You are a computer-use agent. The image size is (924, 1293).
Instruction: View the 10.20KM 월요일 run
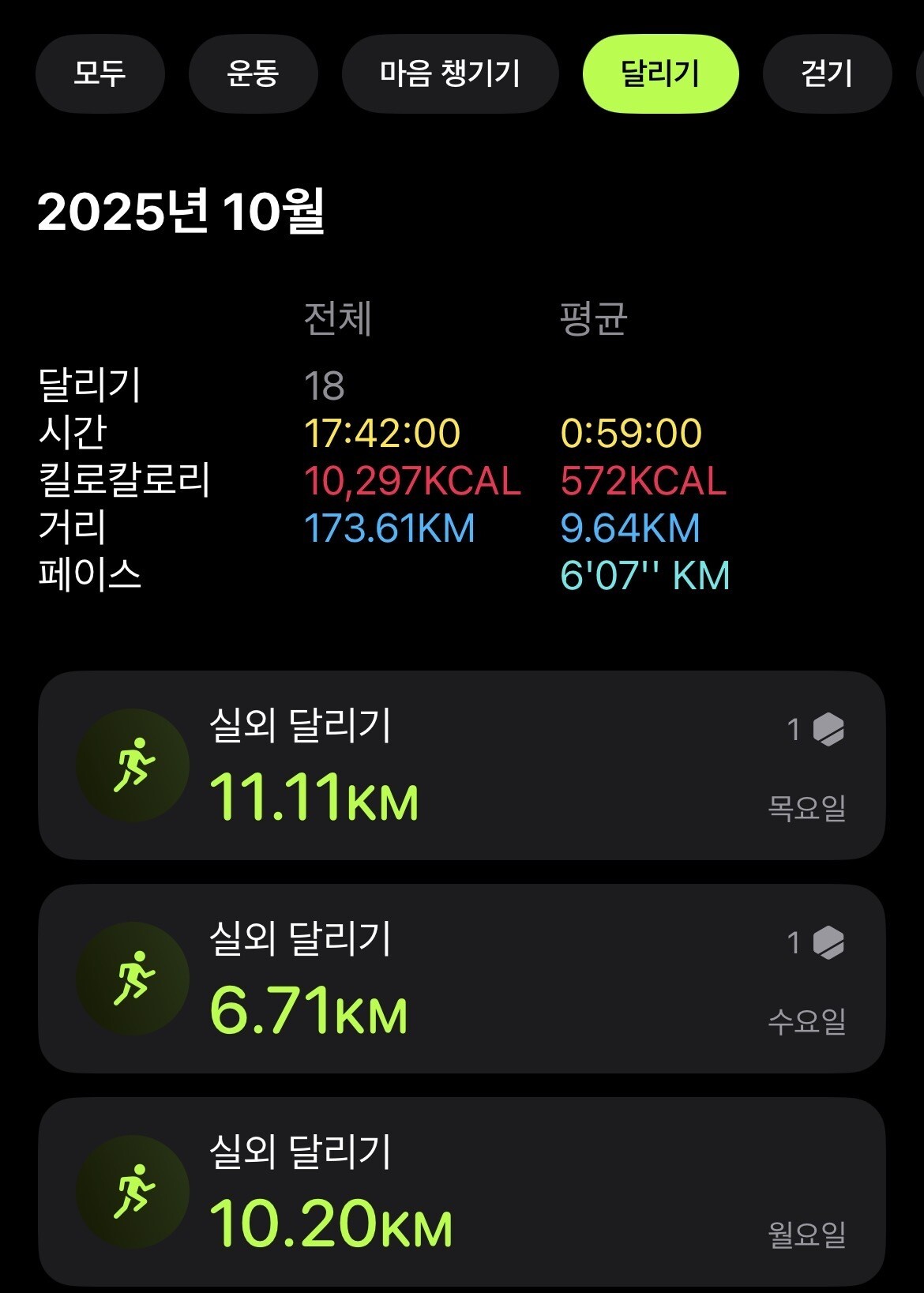[x=461, y=1191]
